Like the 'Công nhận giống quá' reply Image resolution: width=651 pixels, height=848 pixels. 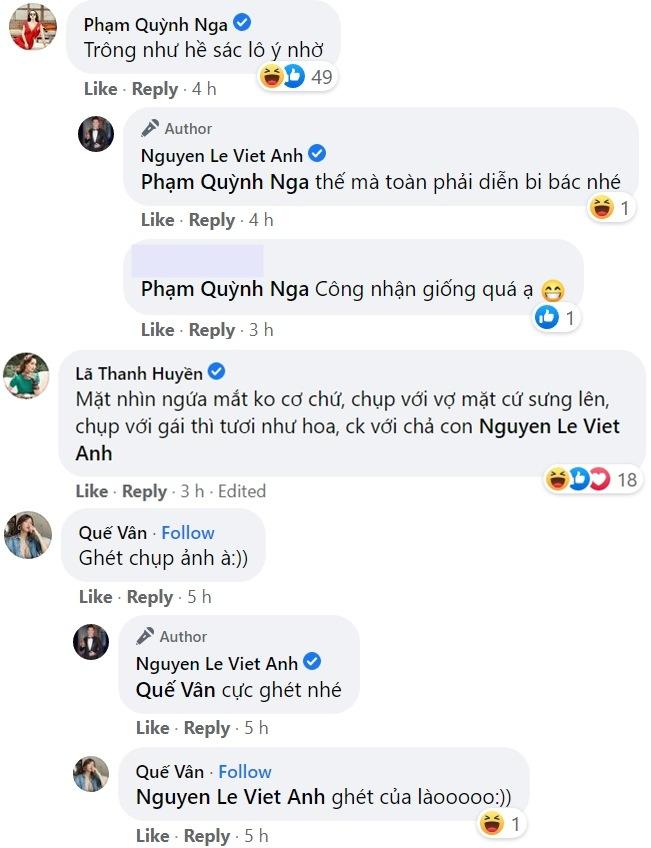point(157,330)
